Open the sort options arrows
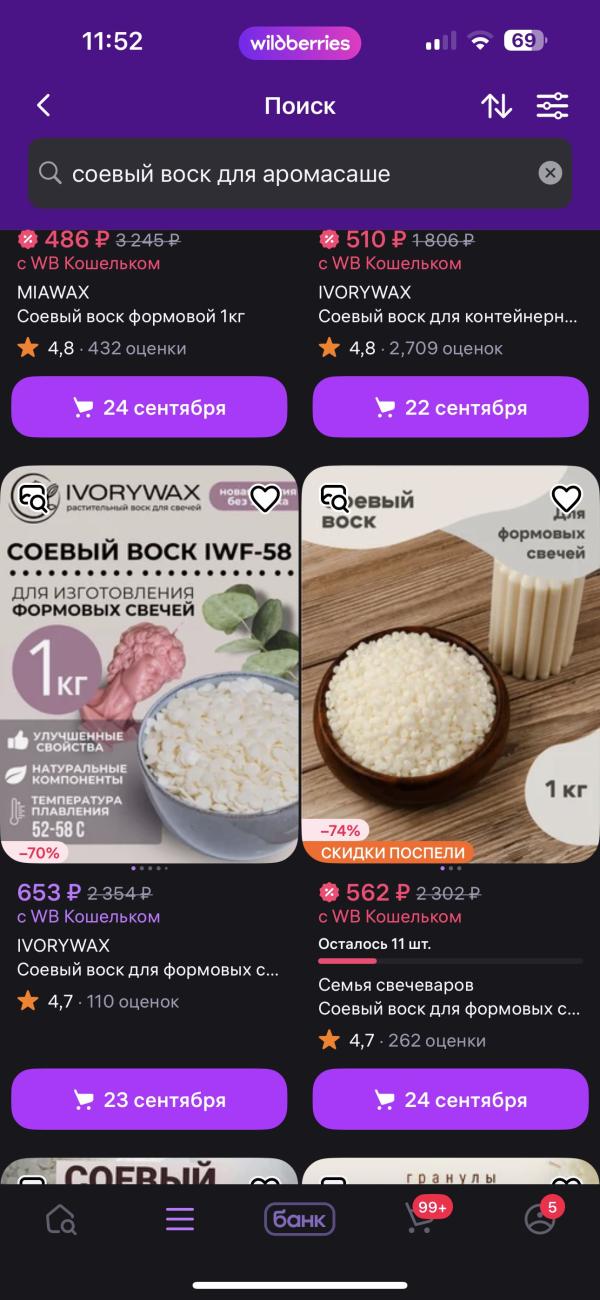The width and height of the screenshot is (600, 1300). coord(496,106)
